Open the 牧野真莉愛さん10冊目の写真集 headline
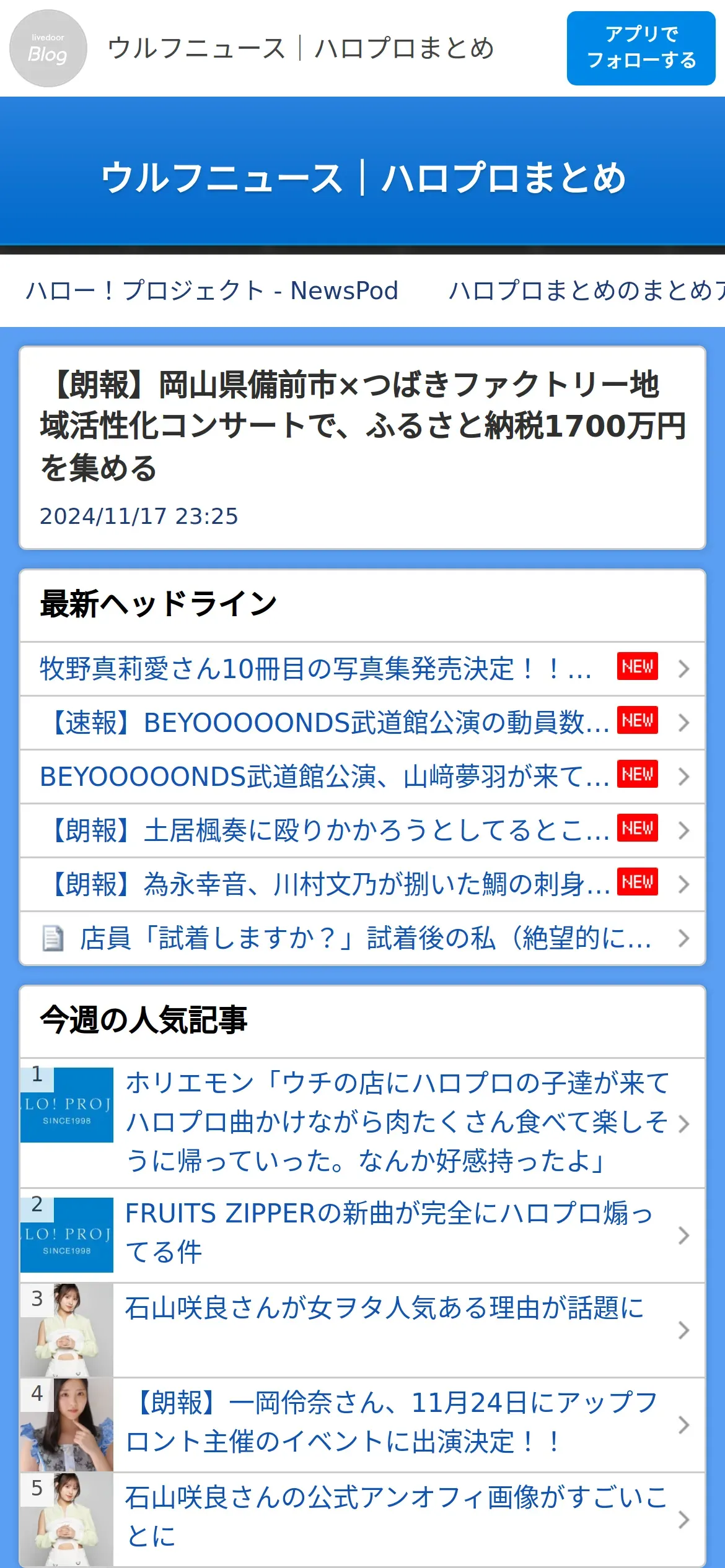725x1568 pixels. 362,669
